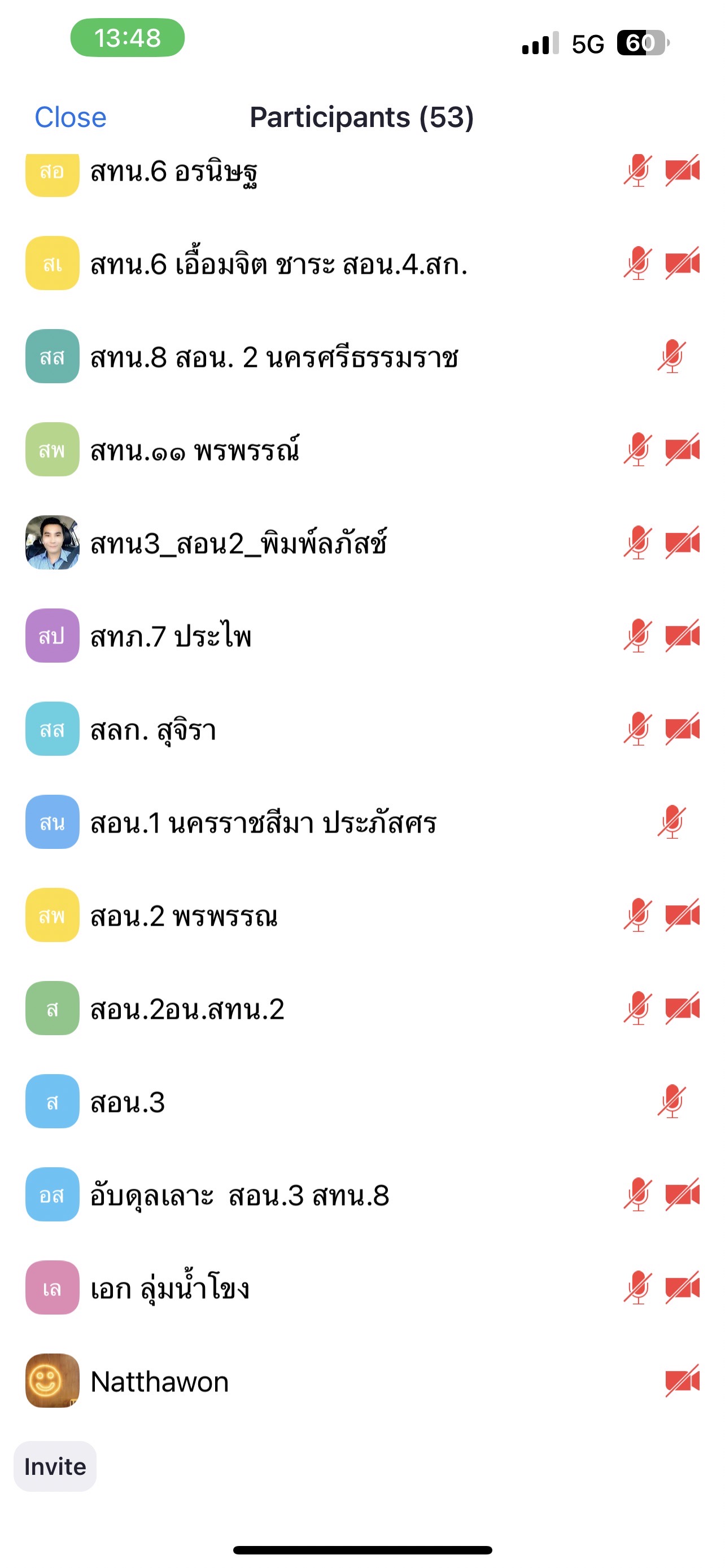Select participant สอน.1 นครราชสีมา ประภัสศร
The width and height of the screenshot is (725, 1568).
tap(263, 823)
